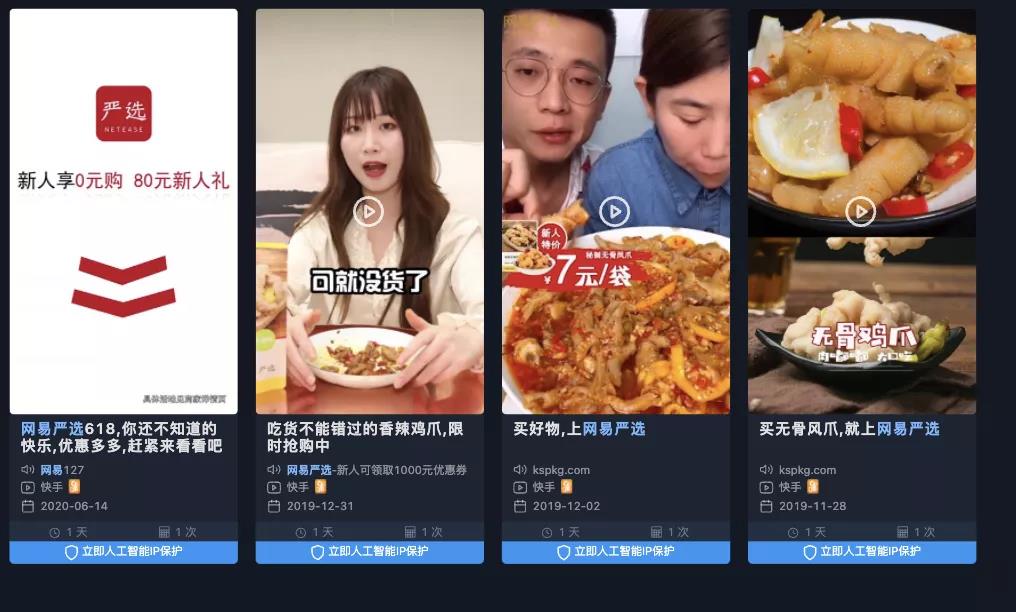This screenshot has height=612, width=1016.
Task: Tap 立即人工智能IP保护 under the 2020-06-14 ad
Action: (123, 552)
